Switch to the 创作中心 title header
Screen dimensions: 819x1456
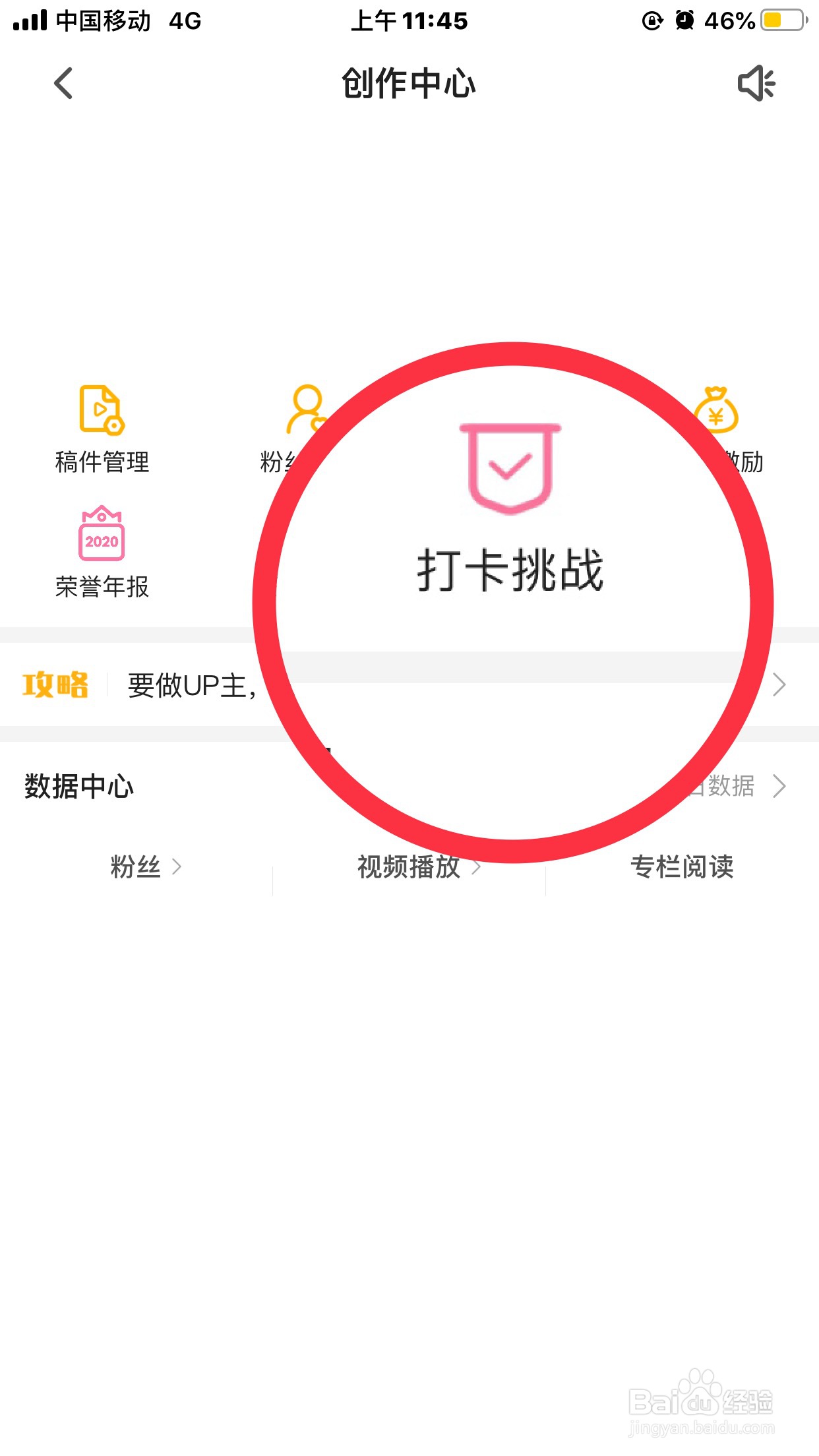tap(408, 83)
